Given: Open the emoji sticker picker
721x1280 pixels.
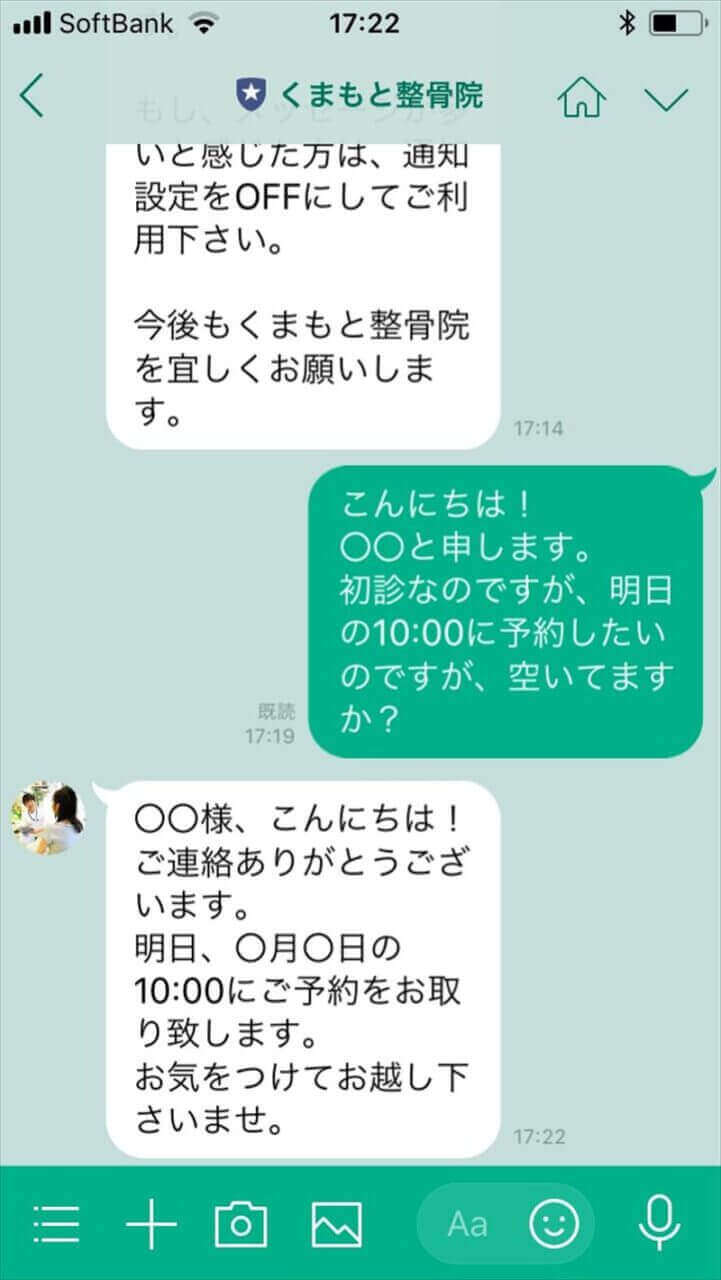Looking at the screenshot, I should [x=554, y=1223].
